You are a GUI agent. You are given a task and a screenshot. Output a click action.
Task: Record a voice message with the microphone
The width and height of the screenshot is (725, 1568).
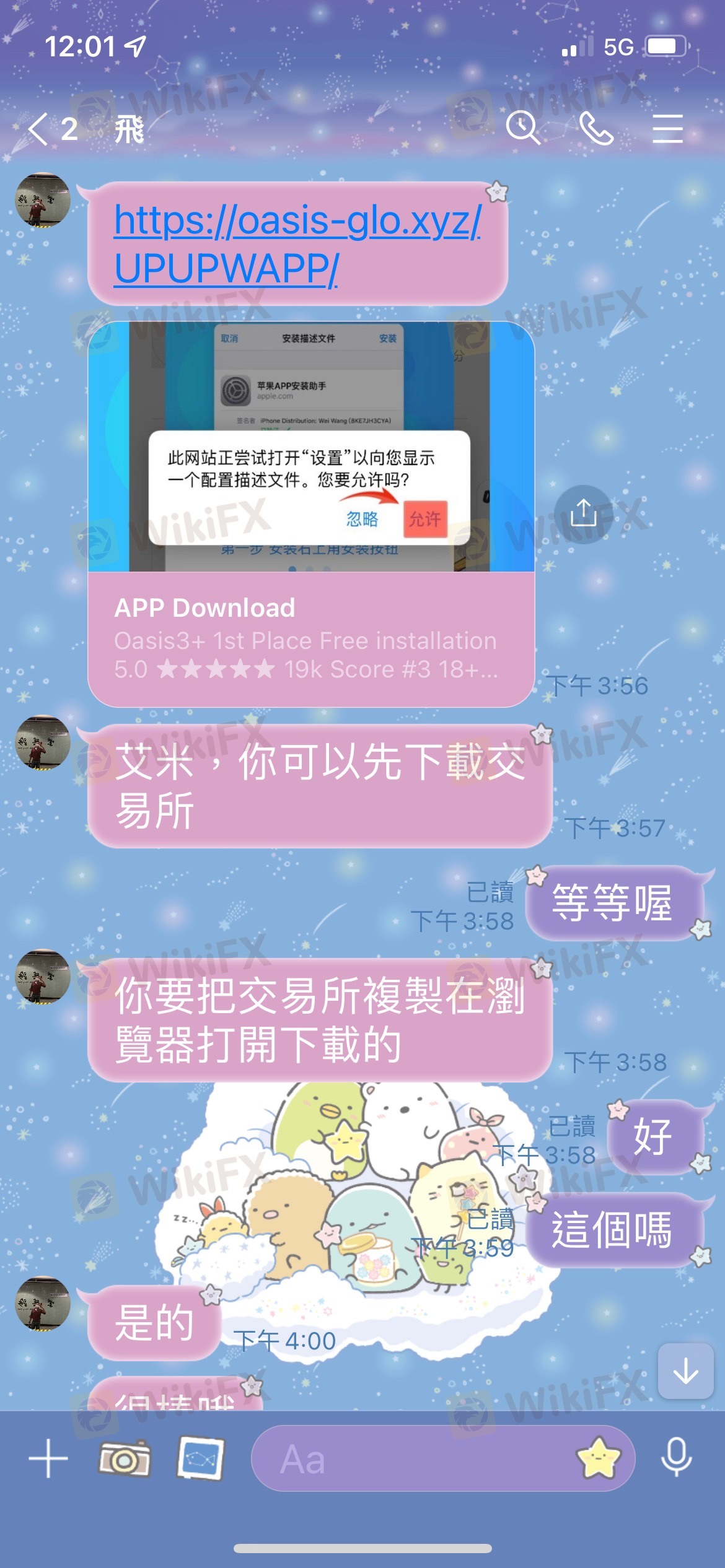click(676, 1458)
